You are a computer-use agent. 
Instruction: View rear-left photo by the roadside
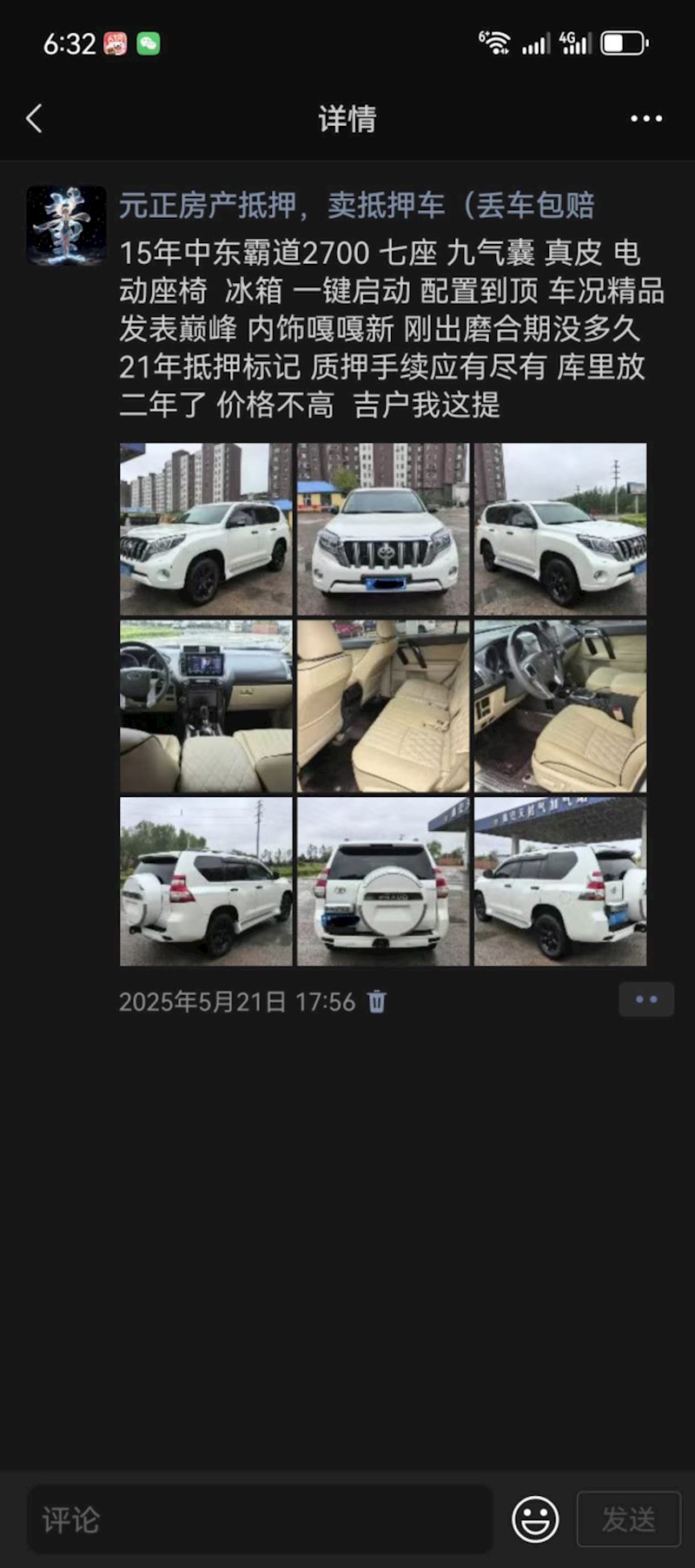tap(206, 881)
